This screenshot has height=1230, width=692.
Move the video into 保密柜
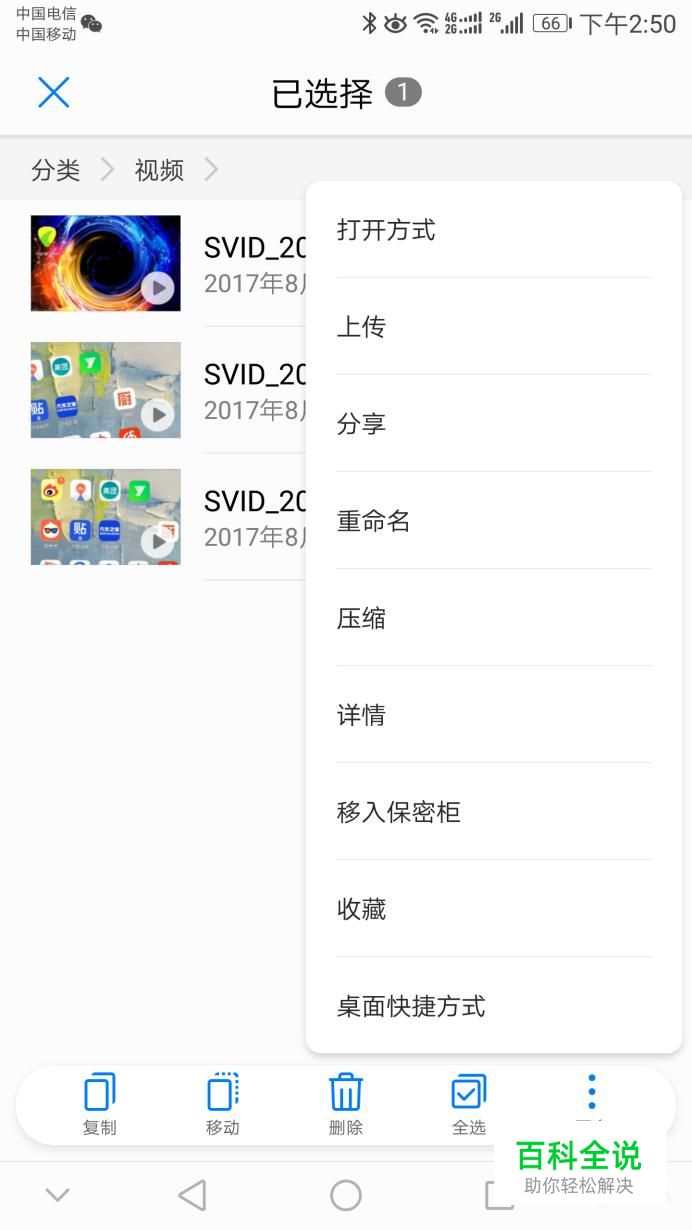tap(494, 812)
